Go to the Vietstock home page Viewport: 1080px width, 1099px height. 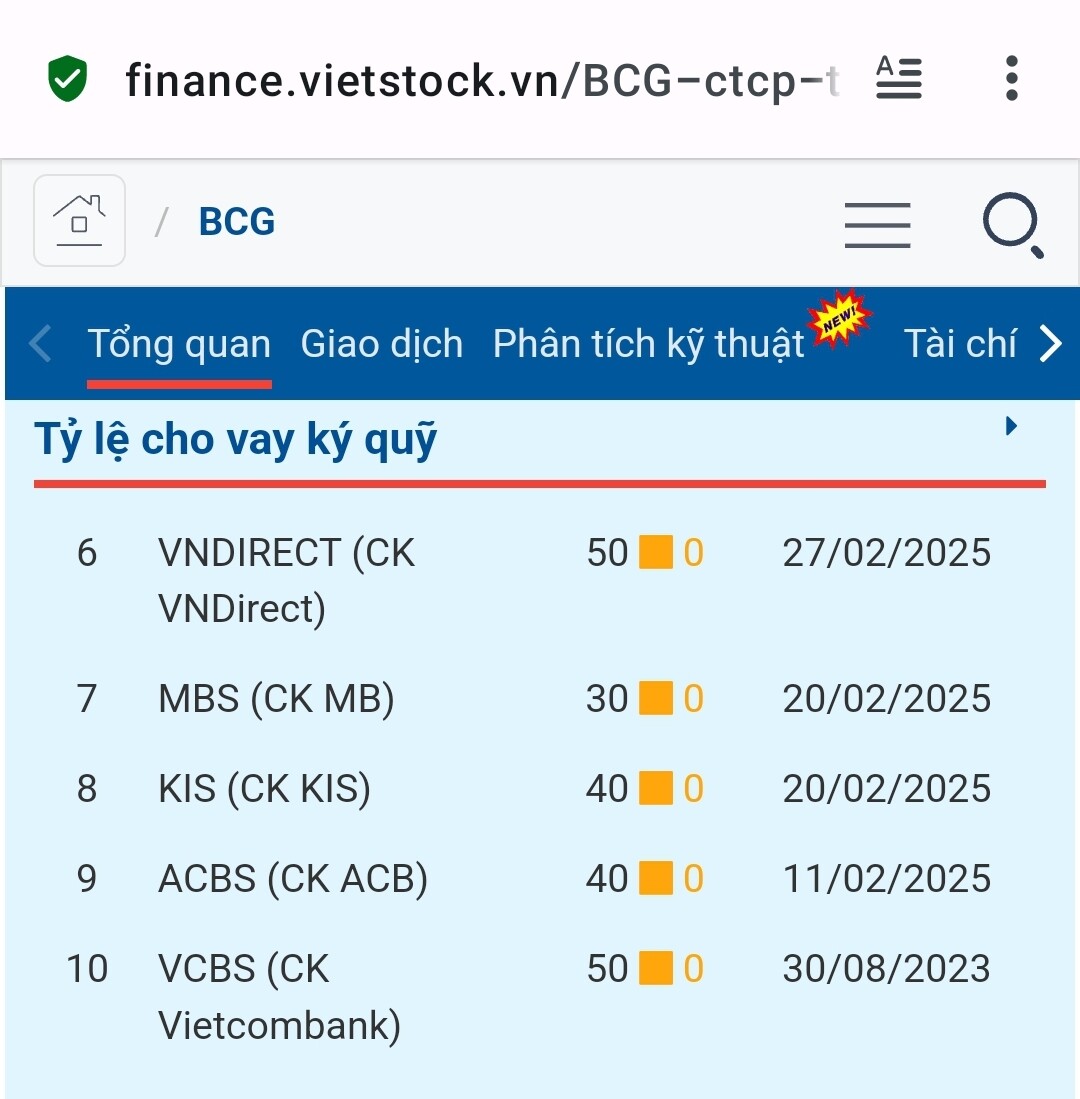coord(80,221)
